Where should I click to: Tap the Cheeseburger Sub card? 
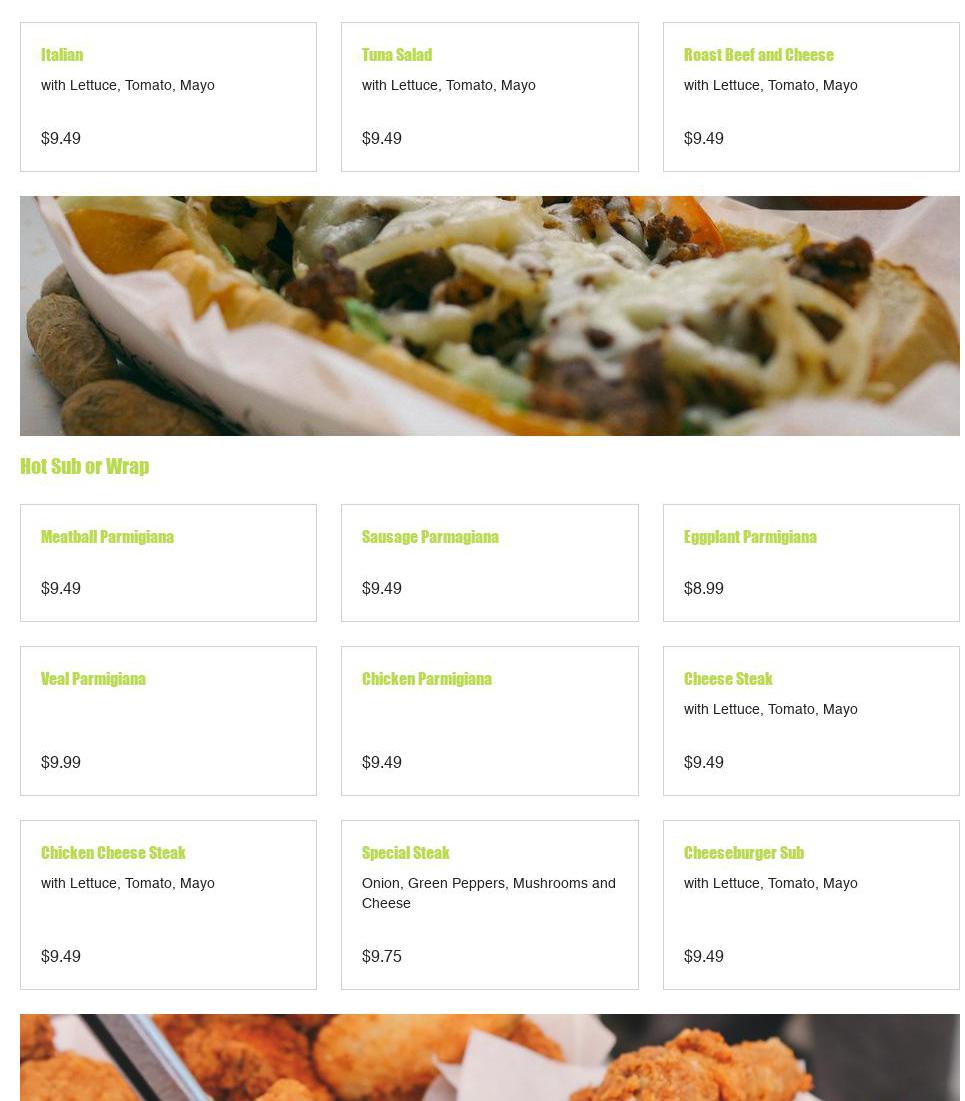click(810, 904)
